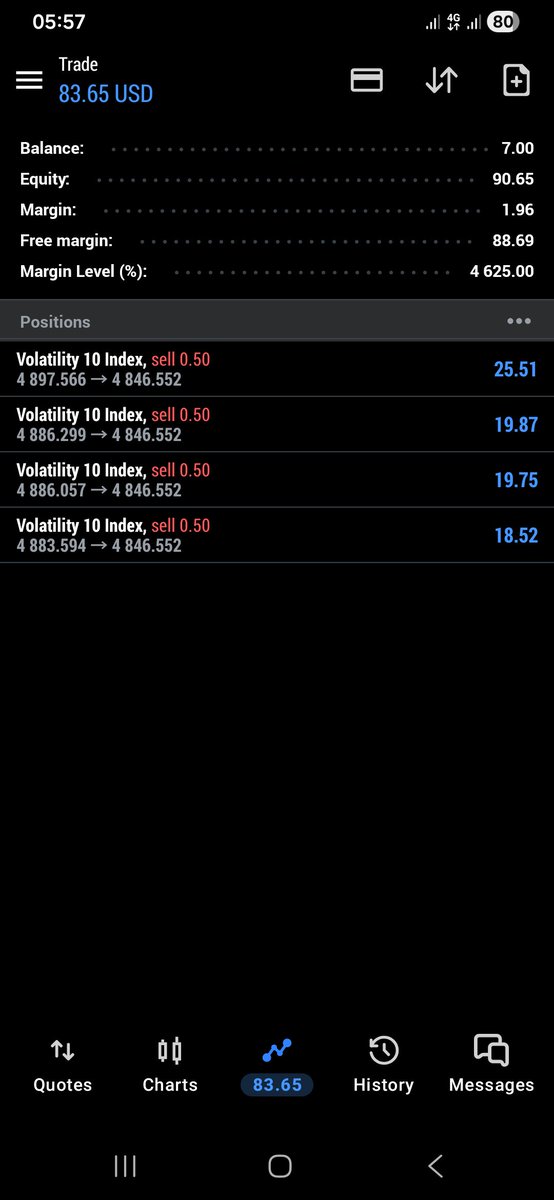Open the position with 19.75 profit
The width and height of the screenshot is (554, 1200).
click(277, 480)
